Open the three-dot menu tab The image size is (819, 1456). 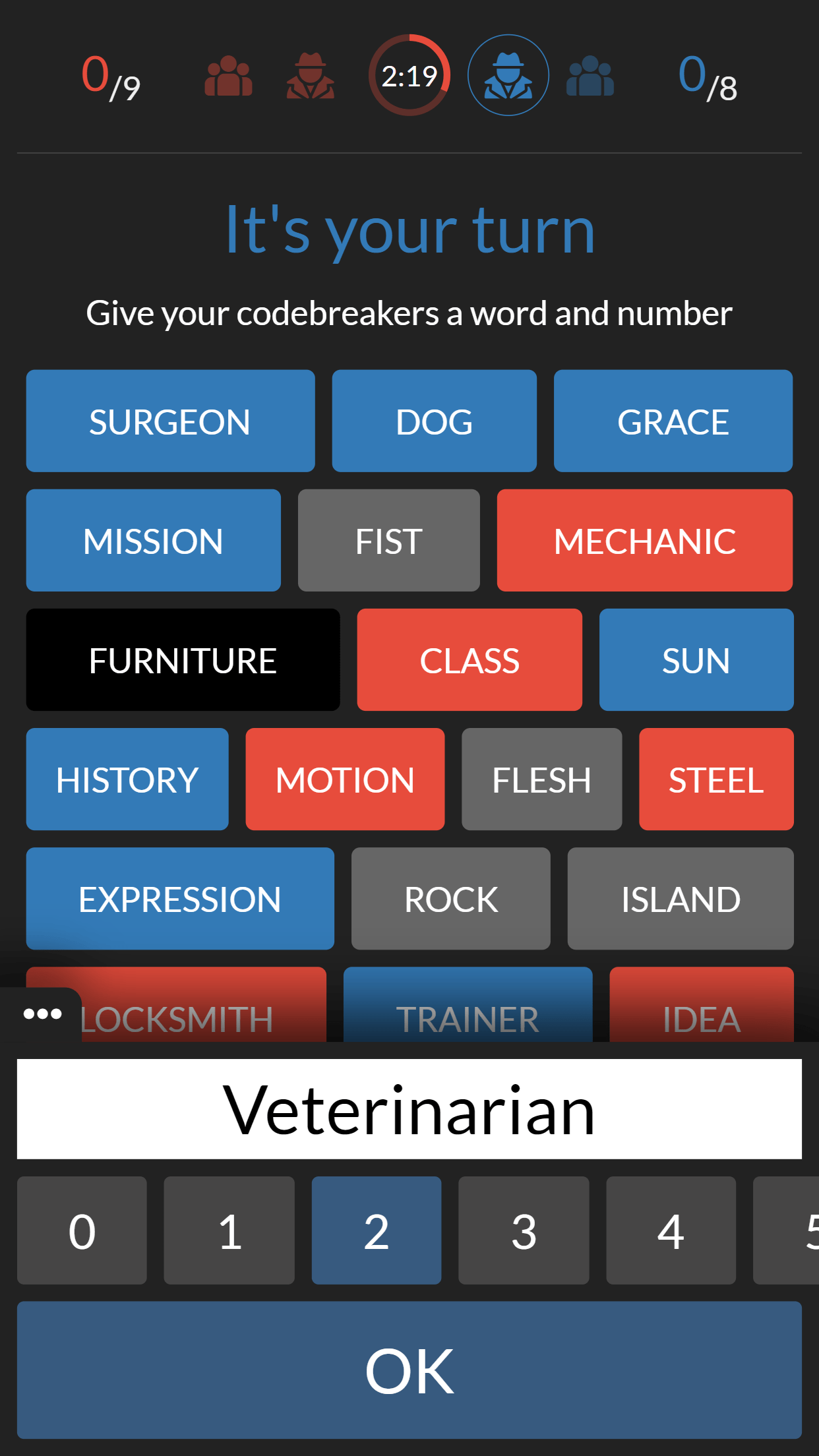[42, 1014]
